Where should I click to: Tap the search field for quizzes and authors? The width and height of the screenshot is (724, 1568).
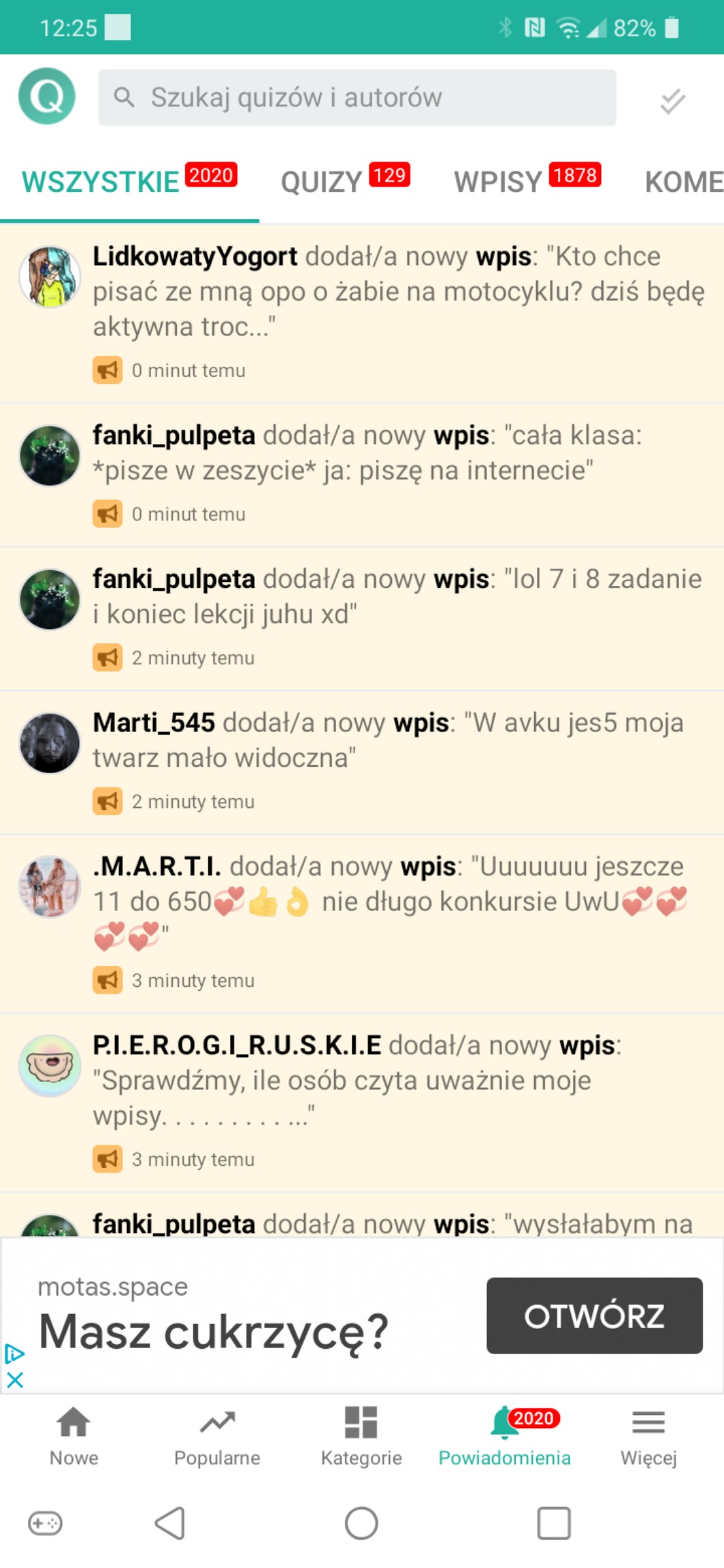click(x=357, y=98)
